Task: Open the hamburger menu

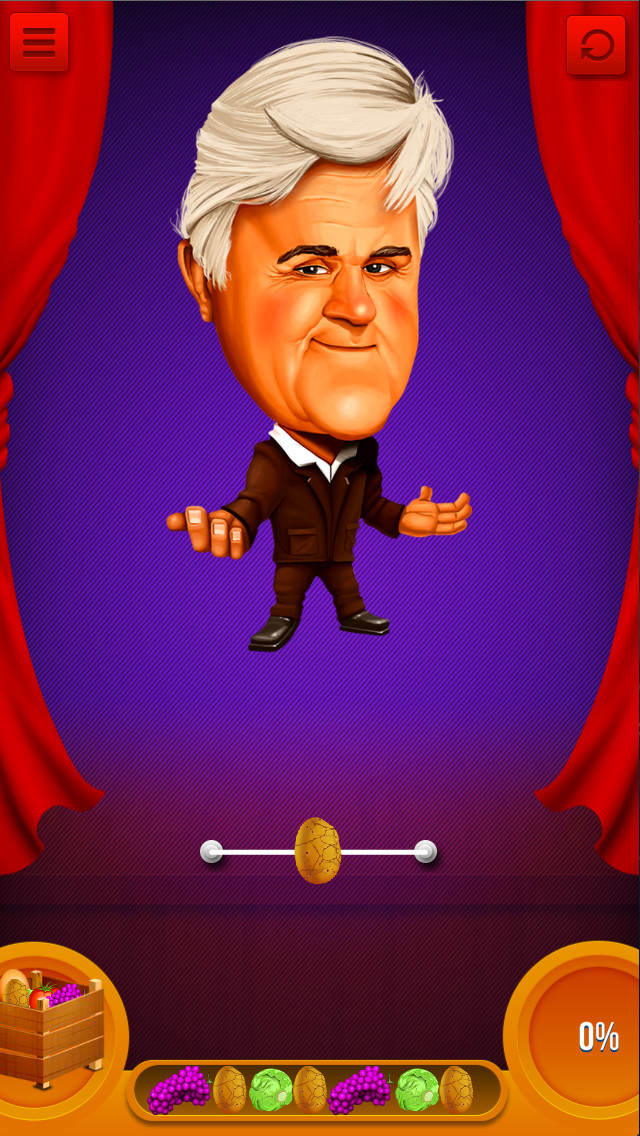Action: coord(39,42)
